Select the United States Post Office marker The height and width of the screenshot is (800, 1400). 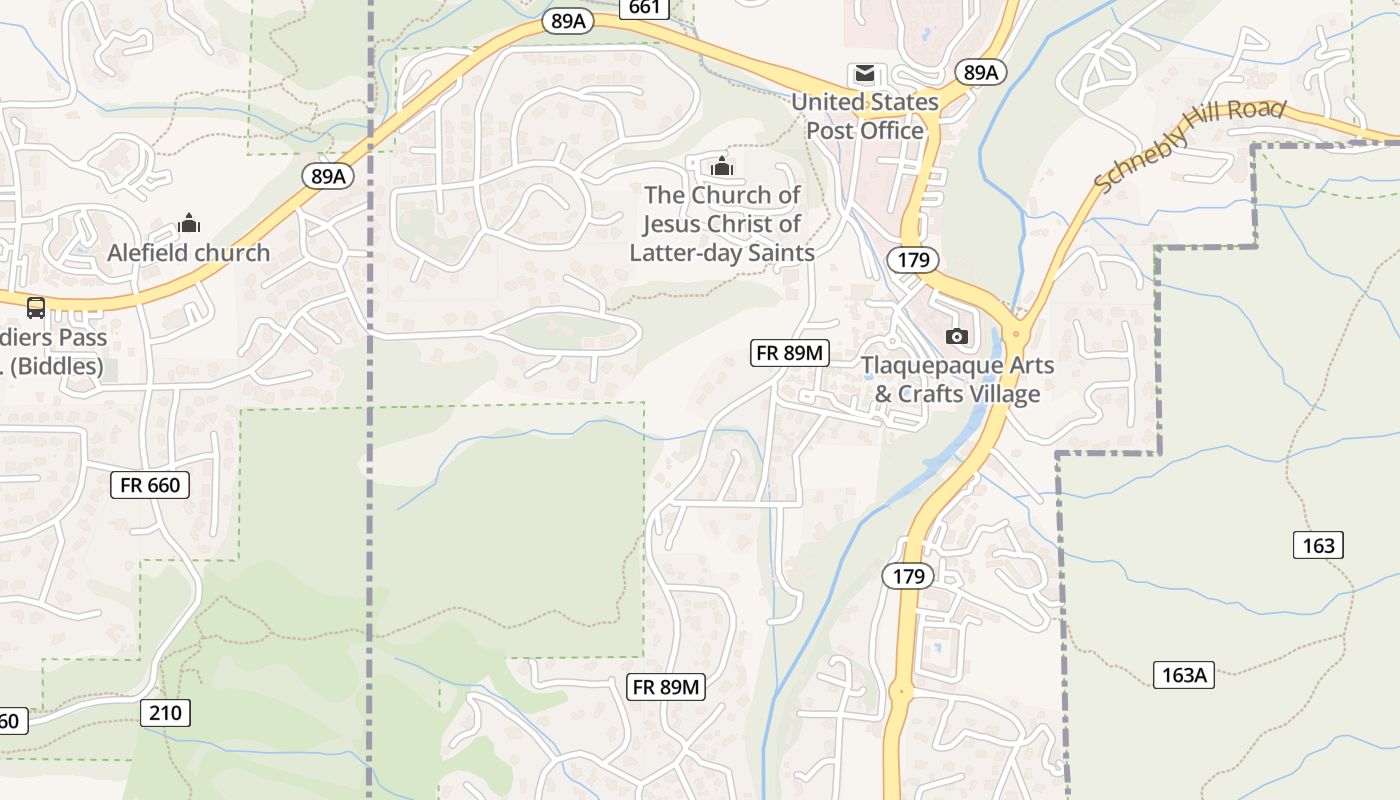click(x=864, y=74)
